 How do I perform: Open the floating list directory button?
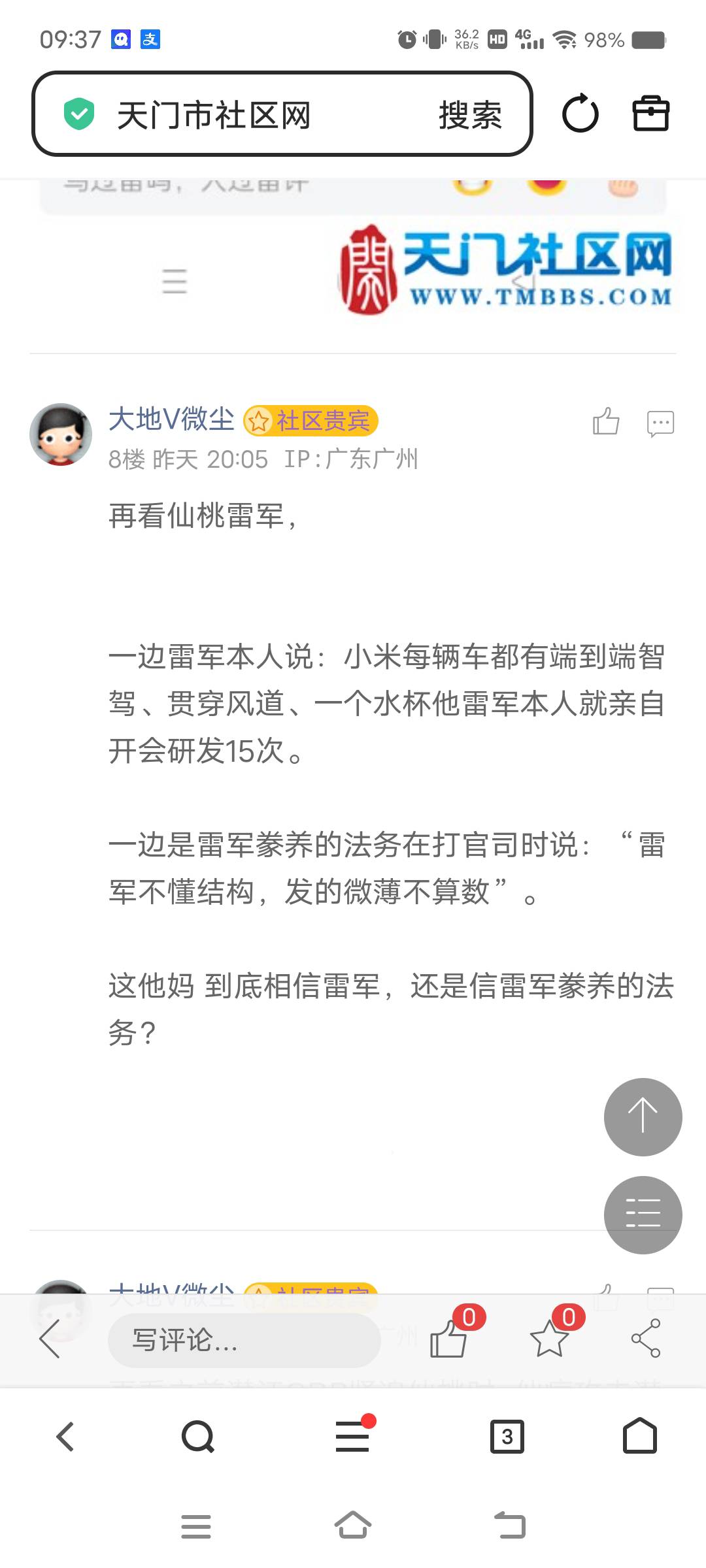(x=643, y=1215)
